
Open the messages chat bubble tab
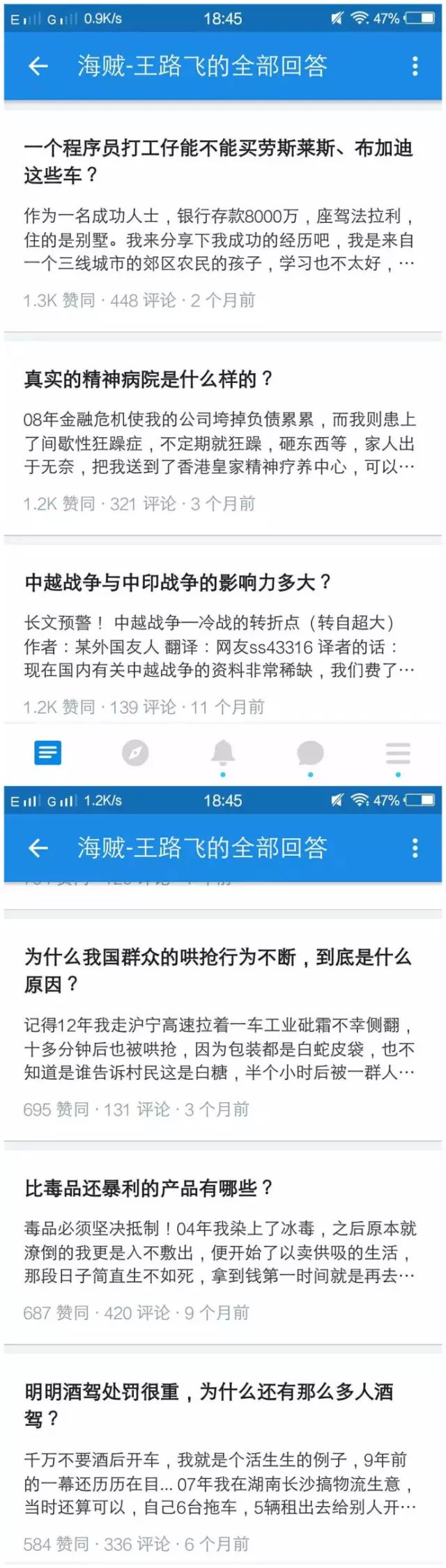pos(310,753)
